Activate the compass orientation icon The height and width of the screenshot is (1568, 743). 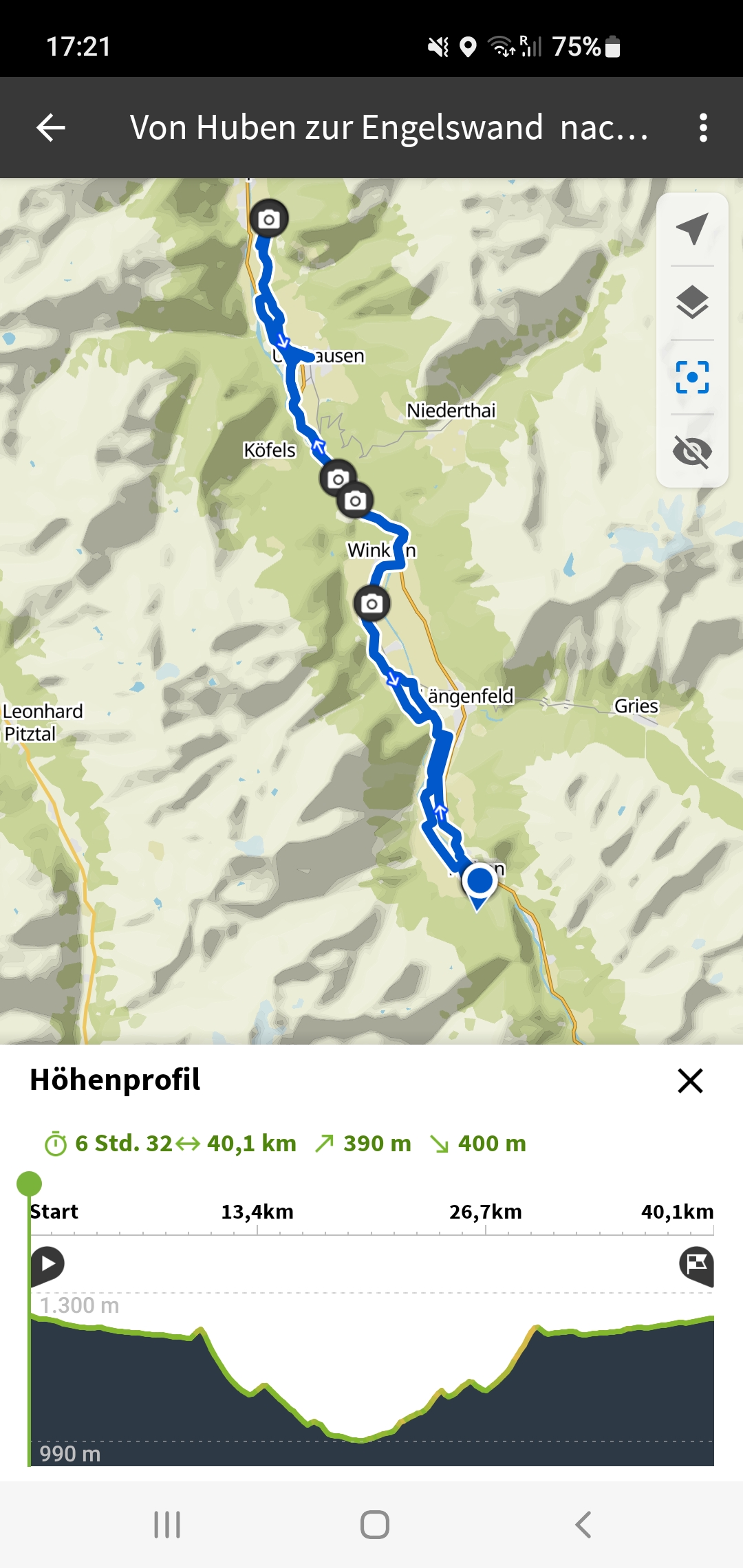[693, 229]
